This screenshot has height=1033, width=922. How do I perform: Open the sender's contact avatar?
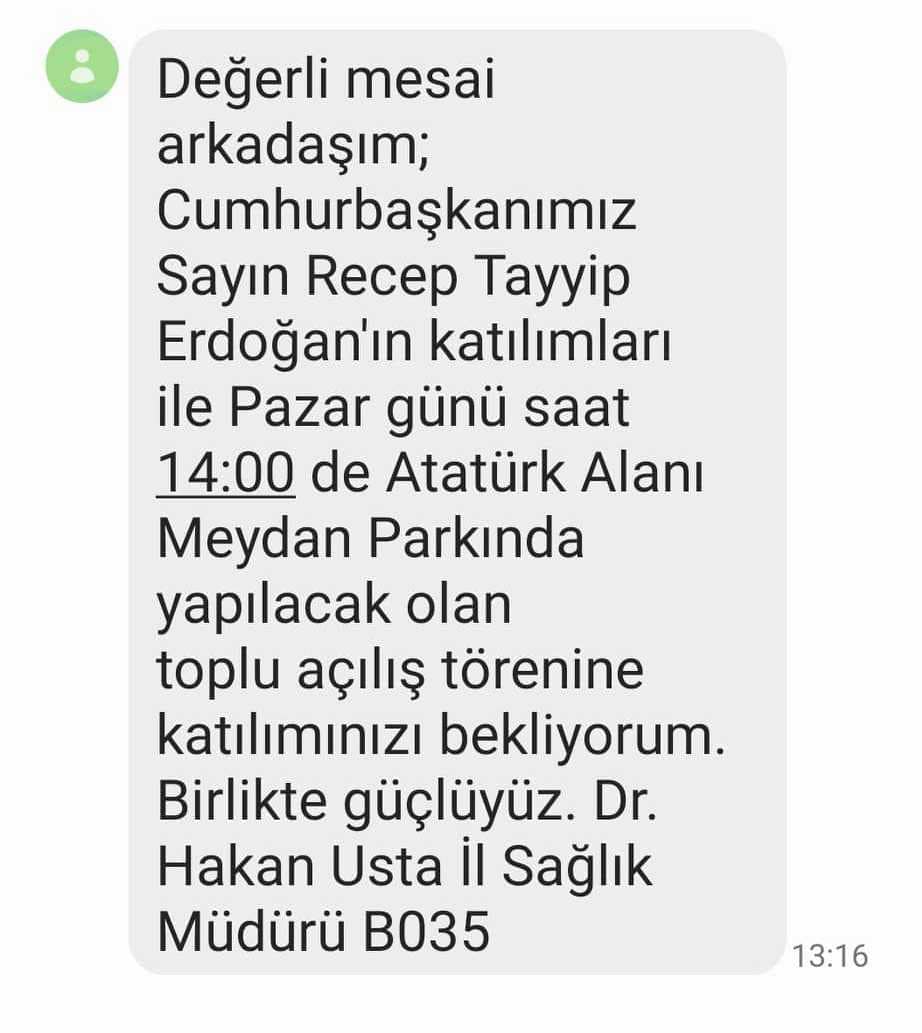tap(82, 66)
